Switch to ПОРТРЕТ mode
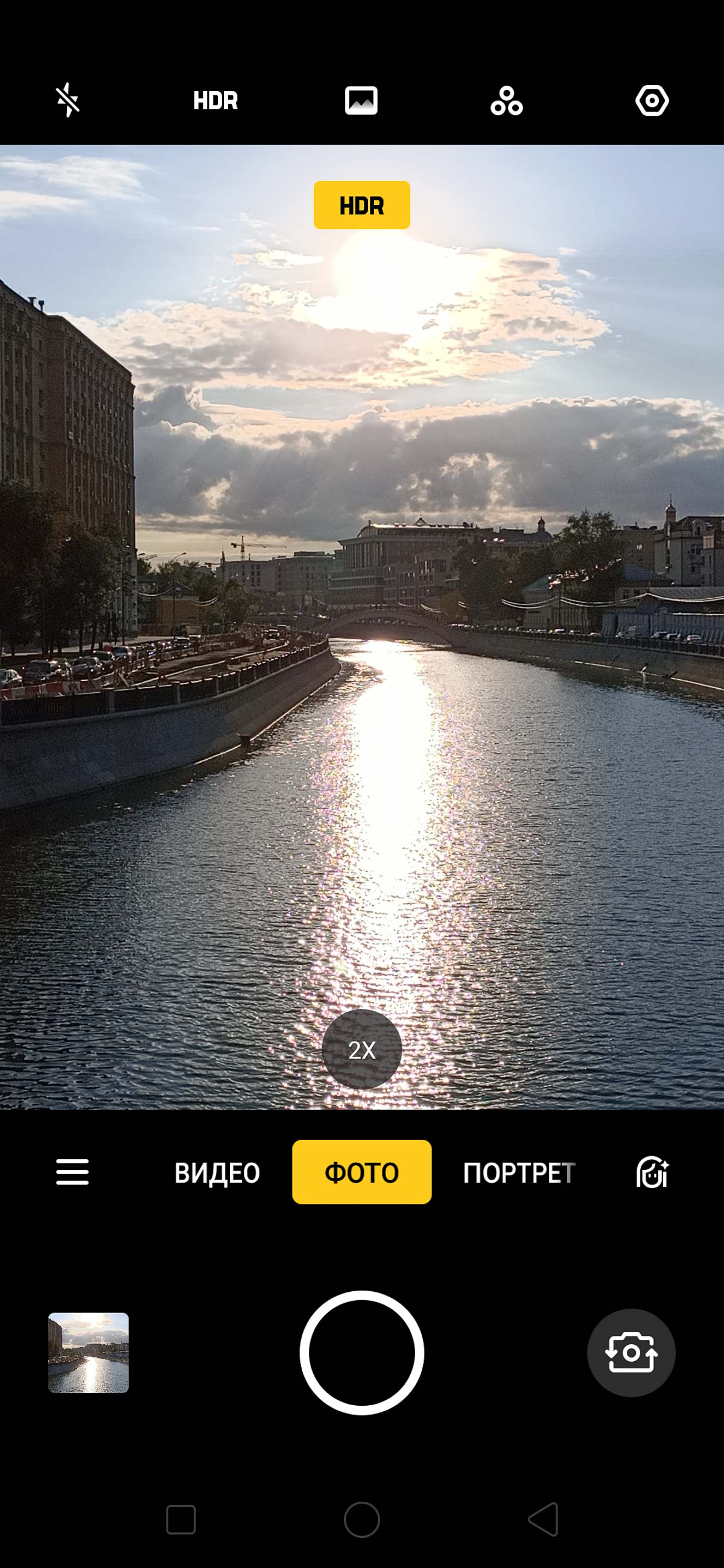 point(519,1173)
